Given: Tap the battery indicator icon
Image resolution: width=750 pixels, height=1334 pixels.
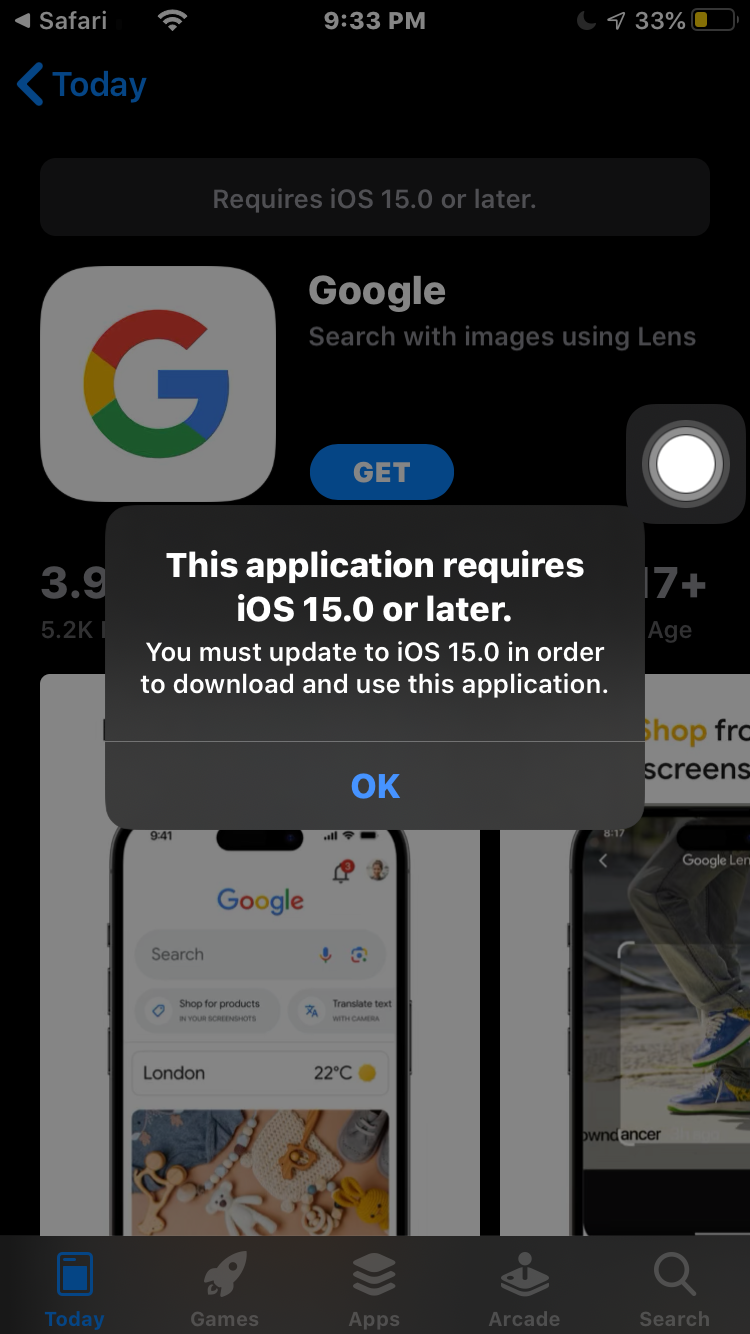Looking at the screenshot, I should pos(714,18).
